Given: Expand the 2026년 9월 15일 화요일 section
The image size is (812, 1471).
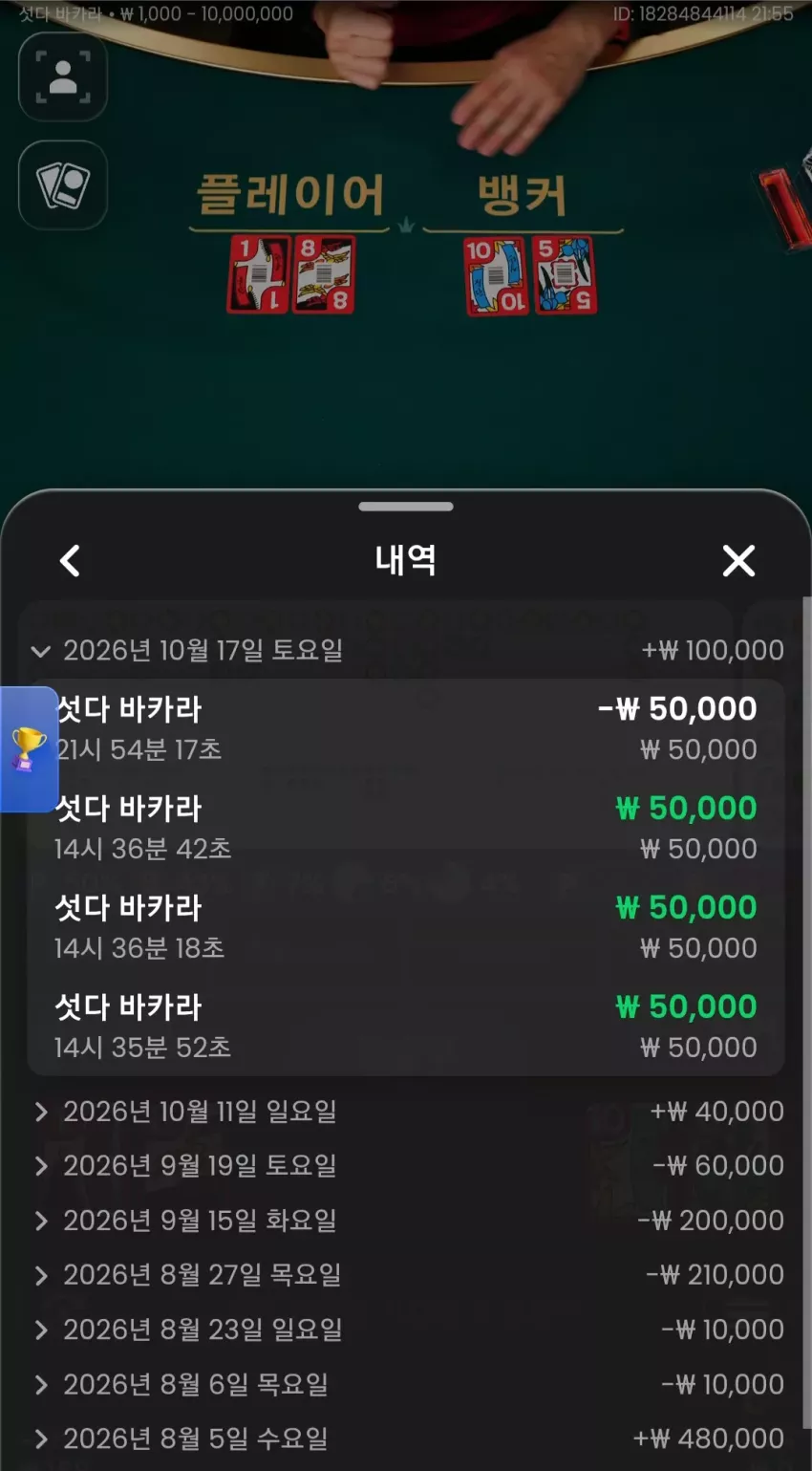Looking at the screenshot, I should coord(406,1221).
